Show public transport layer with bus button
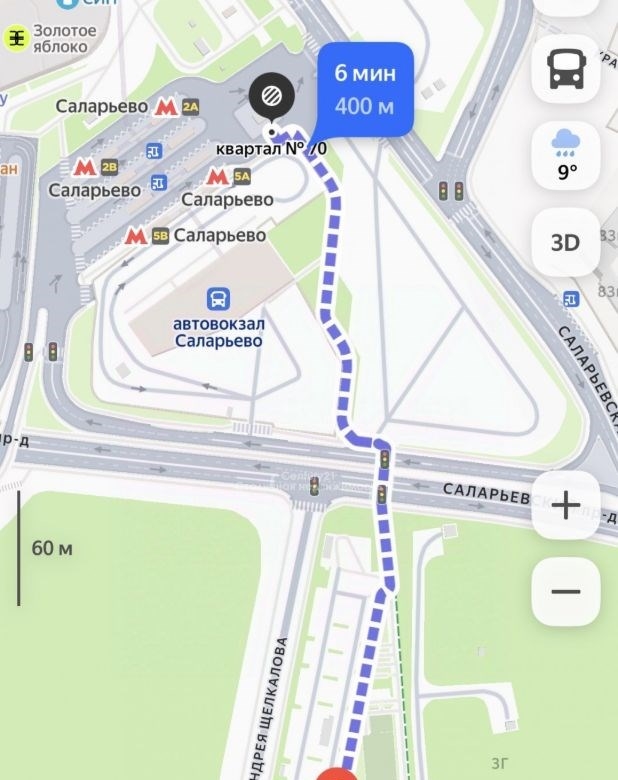 (566, 68)
